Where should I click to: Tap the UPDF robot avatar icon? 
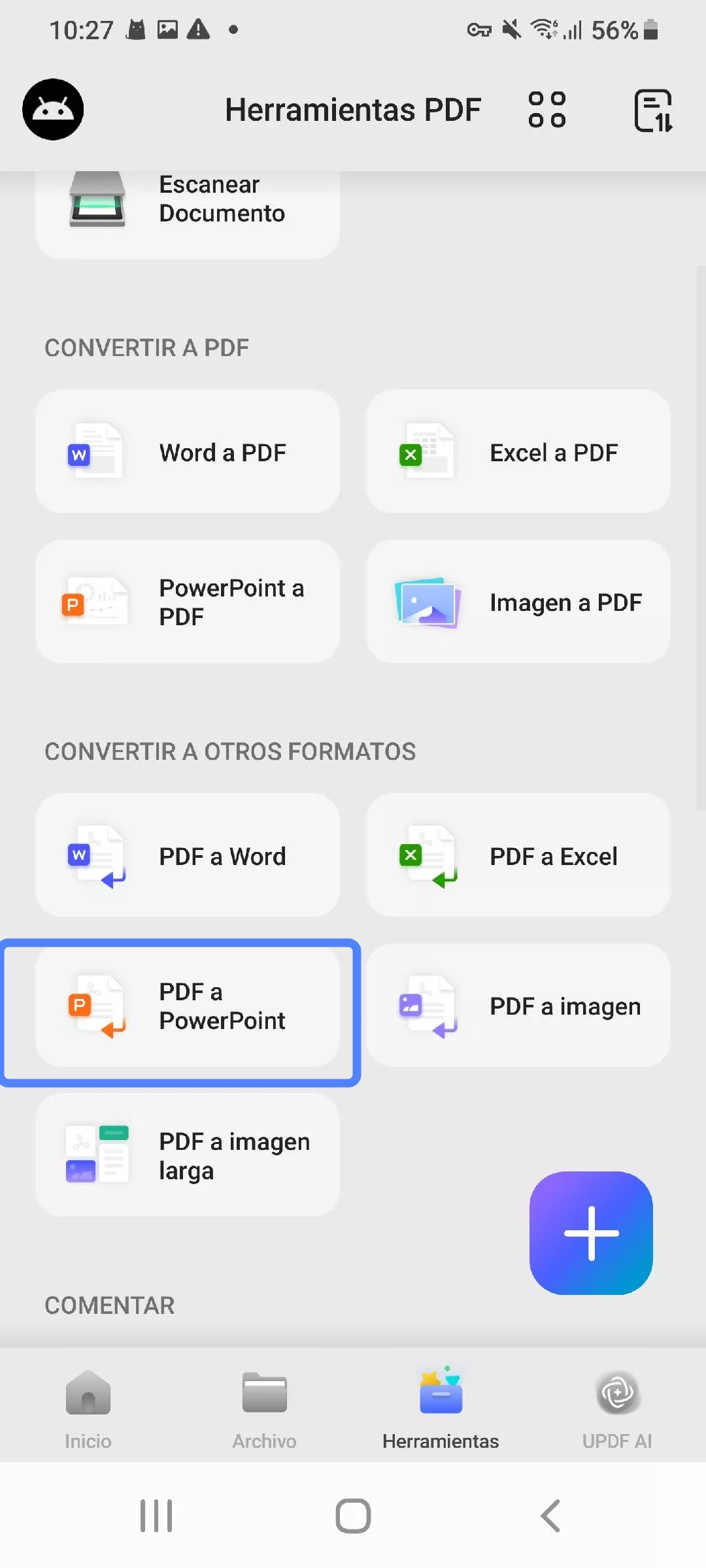point(52,109)
